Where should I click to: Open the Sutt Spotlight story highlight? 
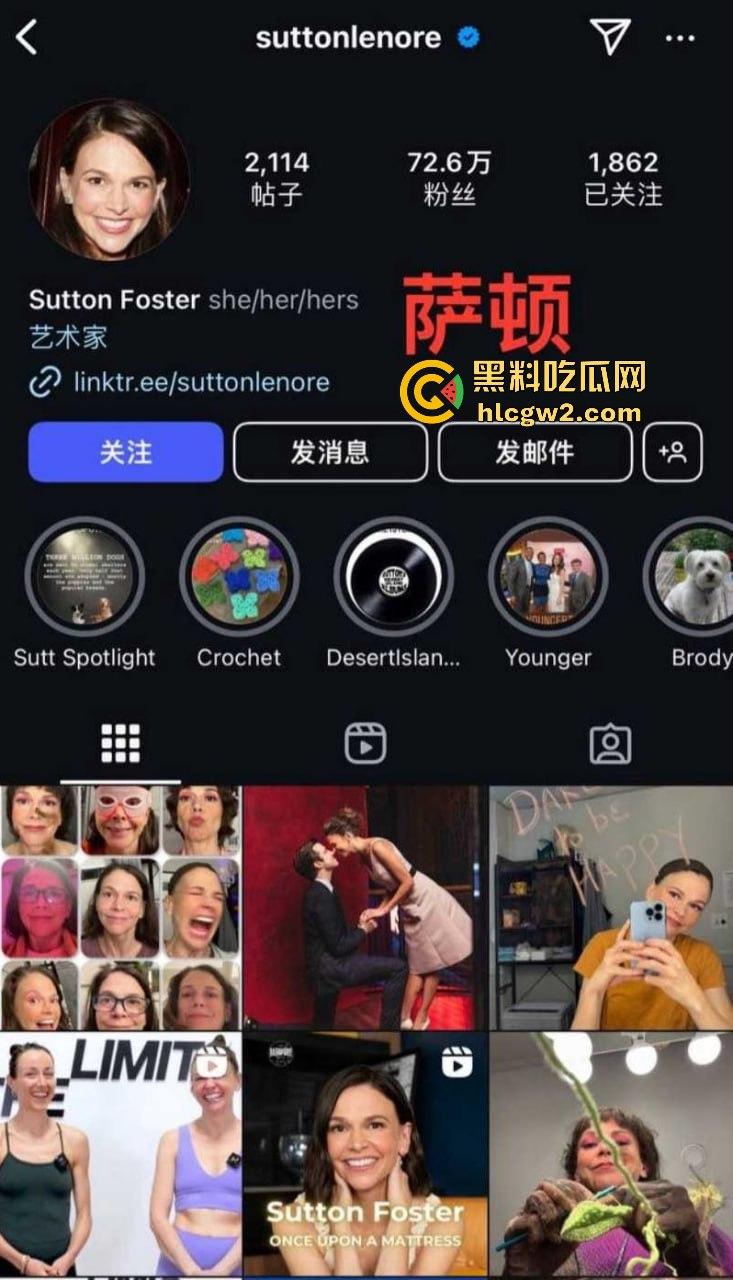point(85,577)
